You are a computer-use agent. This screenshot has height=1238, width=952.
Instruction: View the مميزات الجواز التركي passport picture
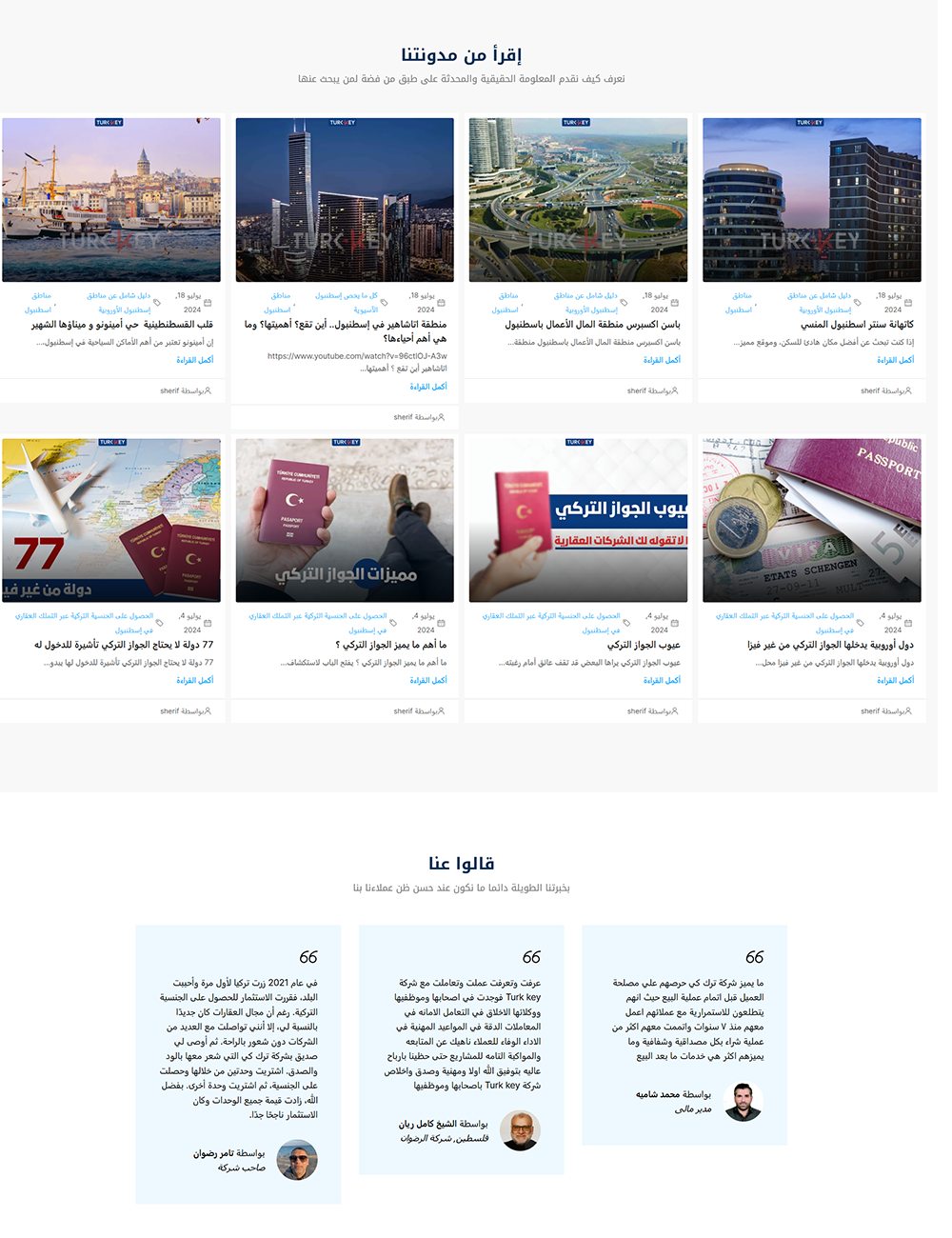[345, 520]
